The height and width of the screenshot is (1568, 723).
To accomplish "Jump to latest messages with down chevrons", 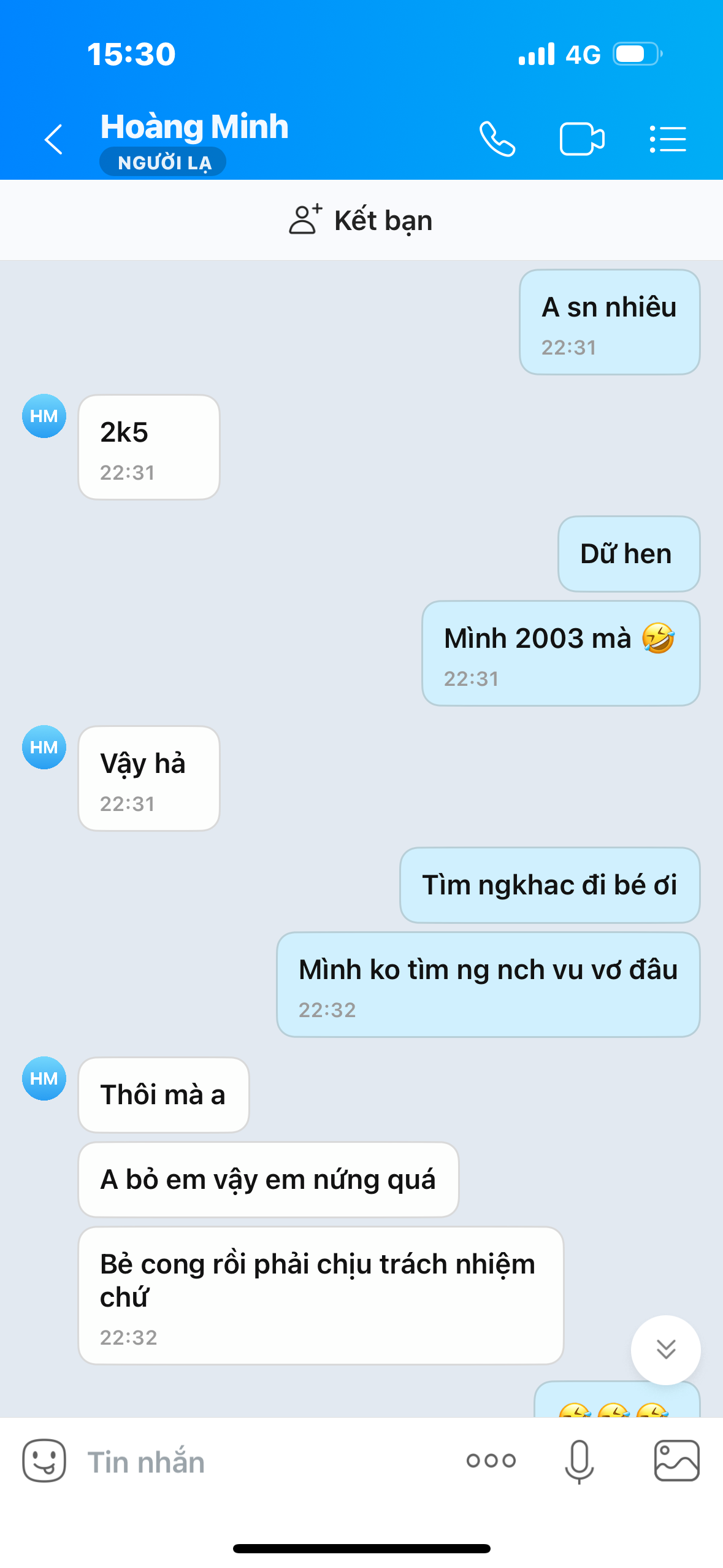I will [x=666, y=1350].
